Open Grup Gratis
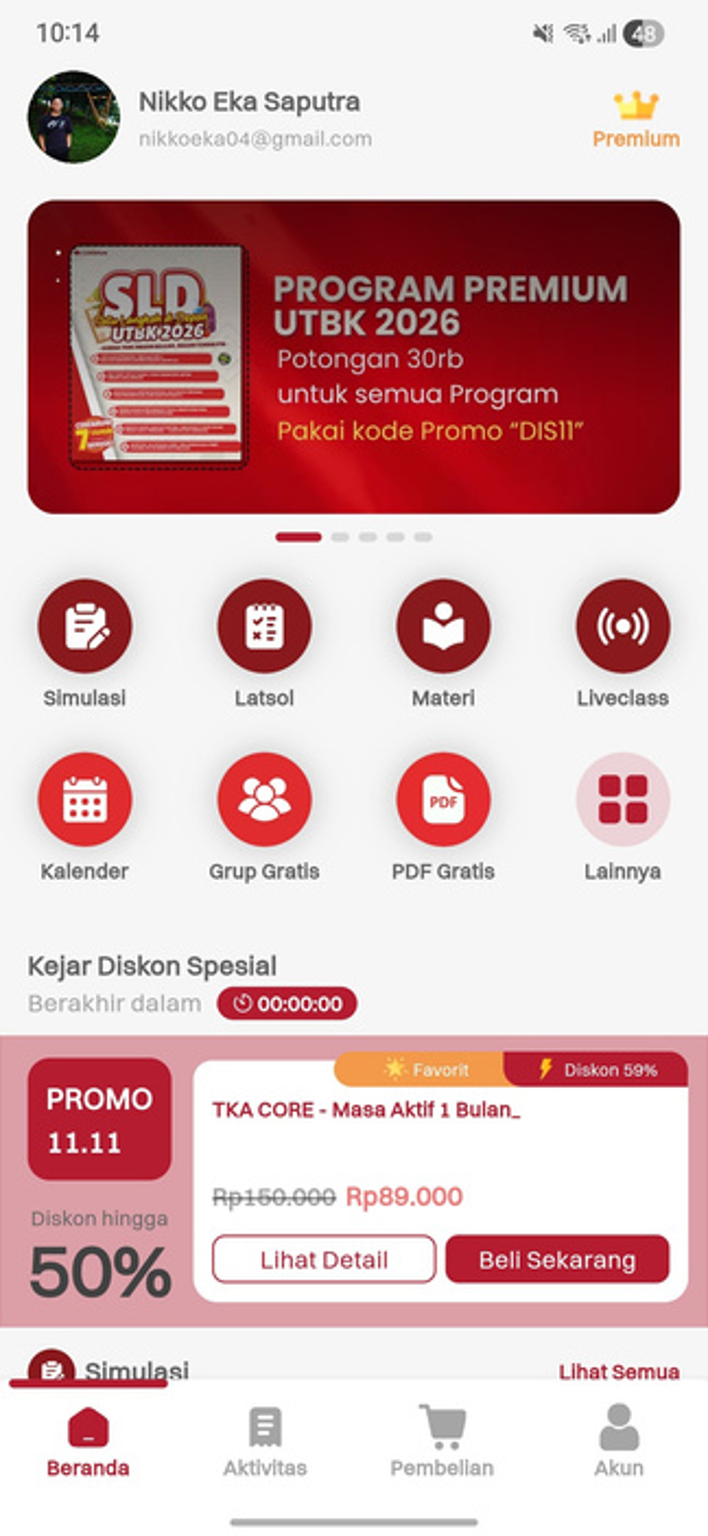 click(x=264, y=800)
